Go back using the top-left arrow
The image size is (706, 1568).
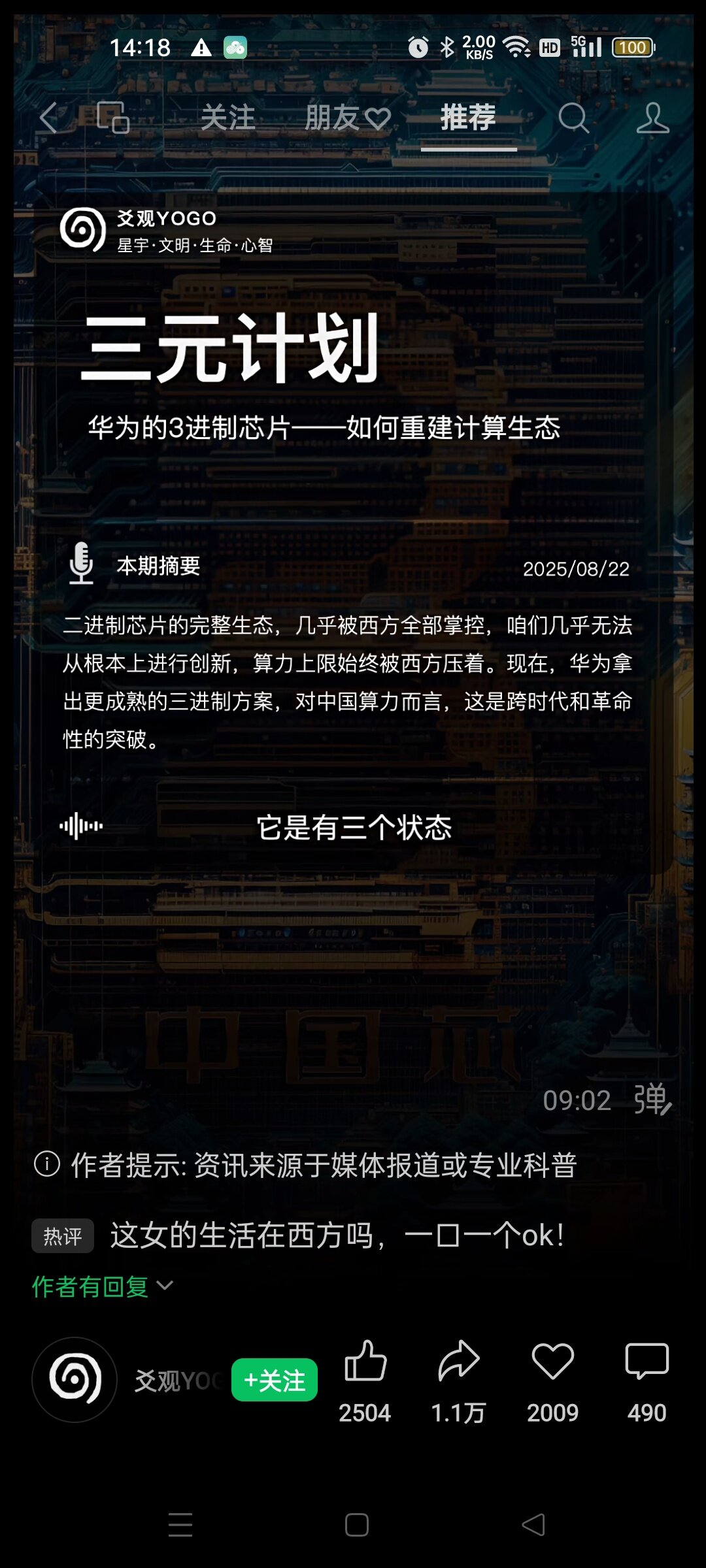click(49, 118)
